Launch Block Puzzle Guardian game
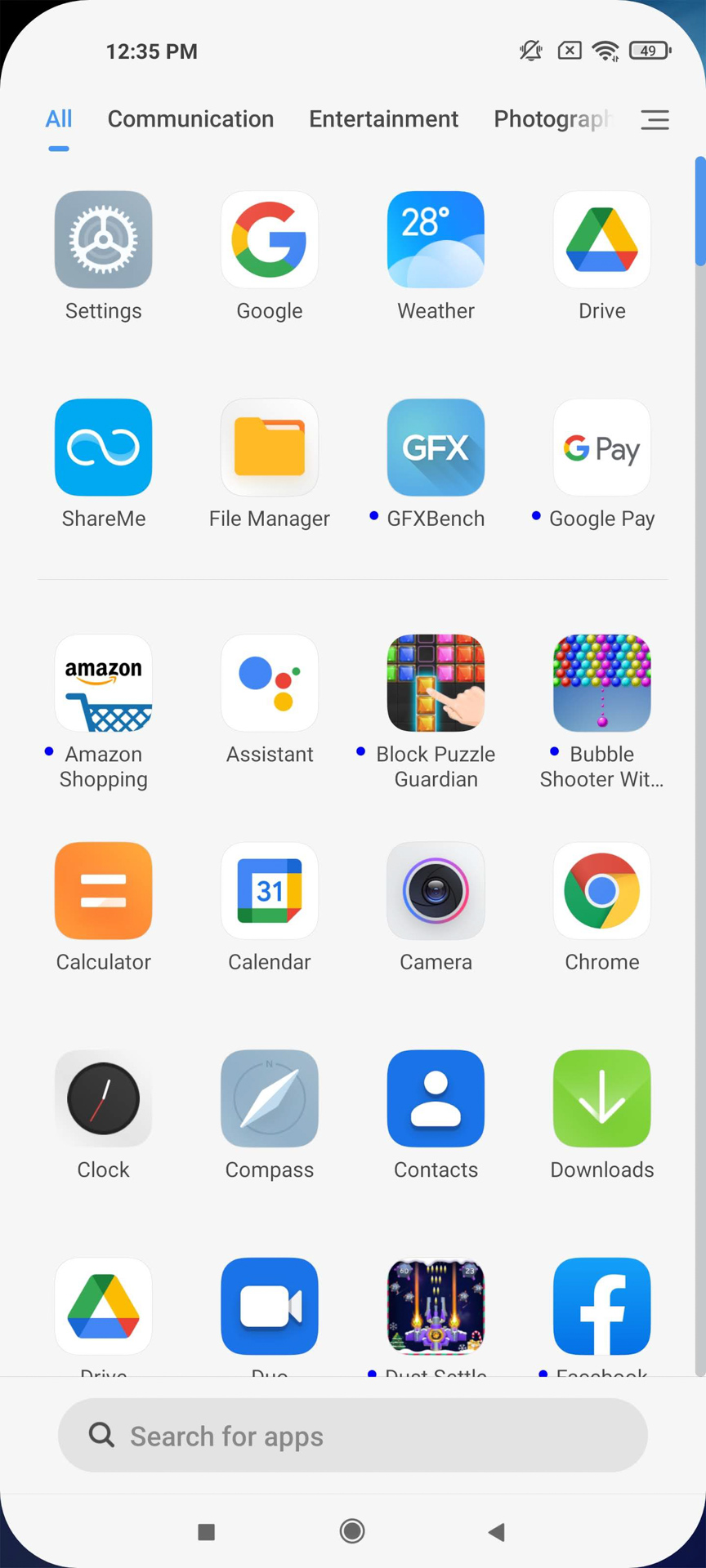 pos(436,684)
